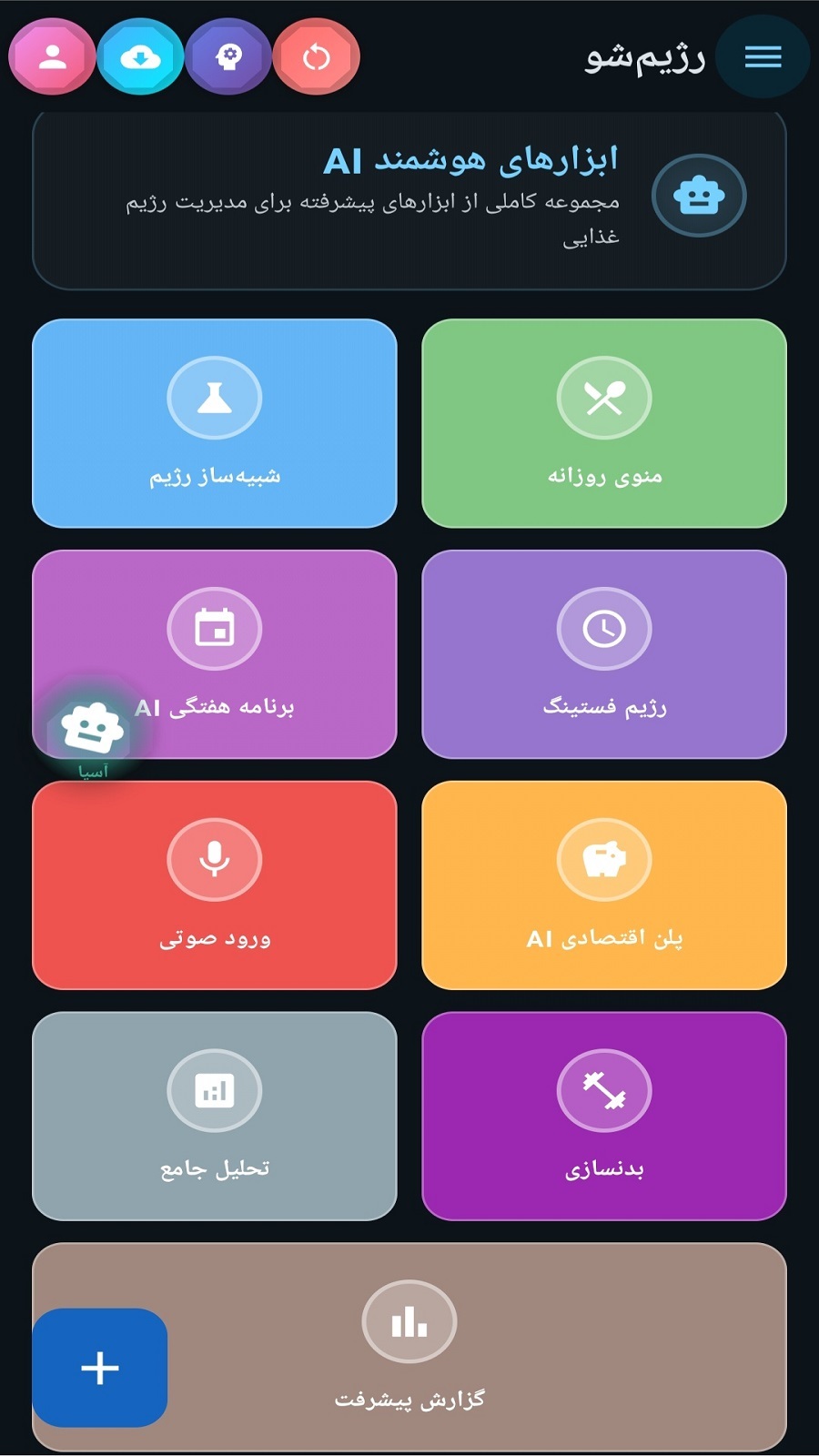Open the hamburger menu

point(763,56)
